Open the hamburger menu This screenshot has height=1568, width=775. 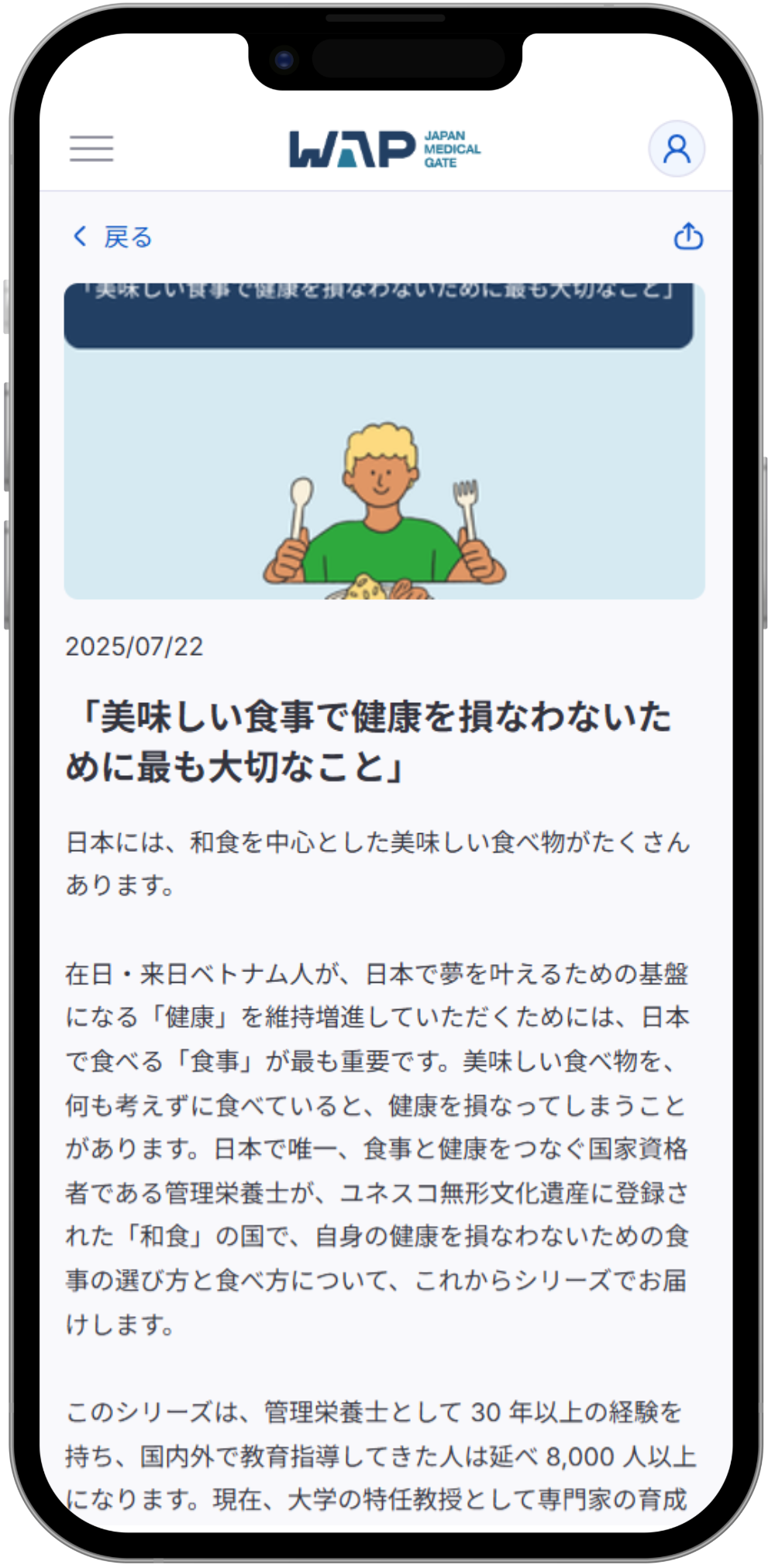[91, 148]
